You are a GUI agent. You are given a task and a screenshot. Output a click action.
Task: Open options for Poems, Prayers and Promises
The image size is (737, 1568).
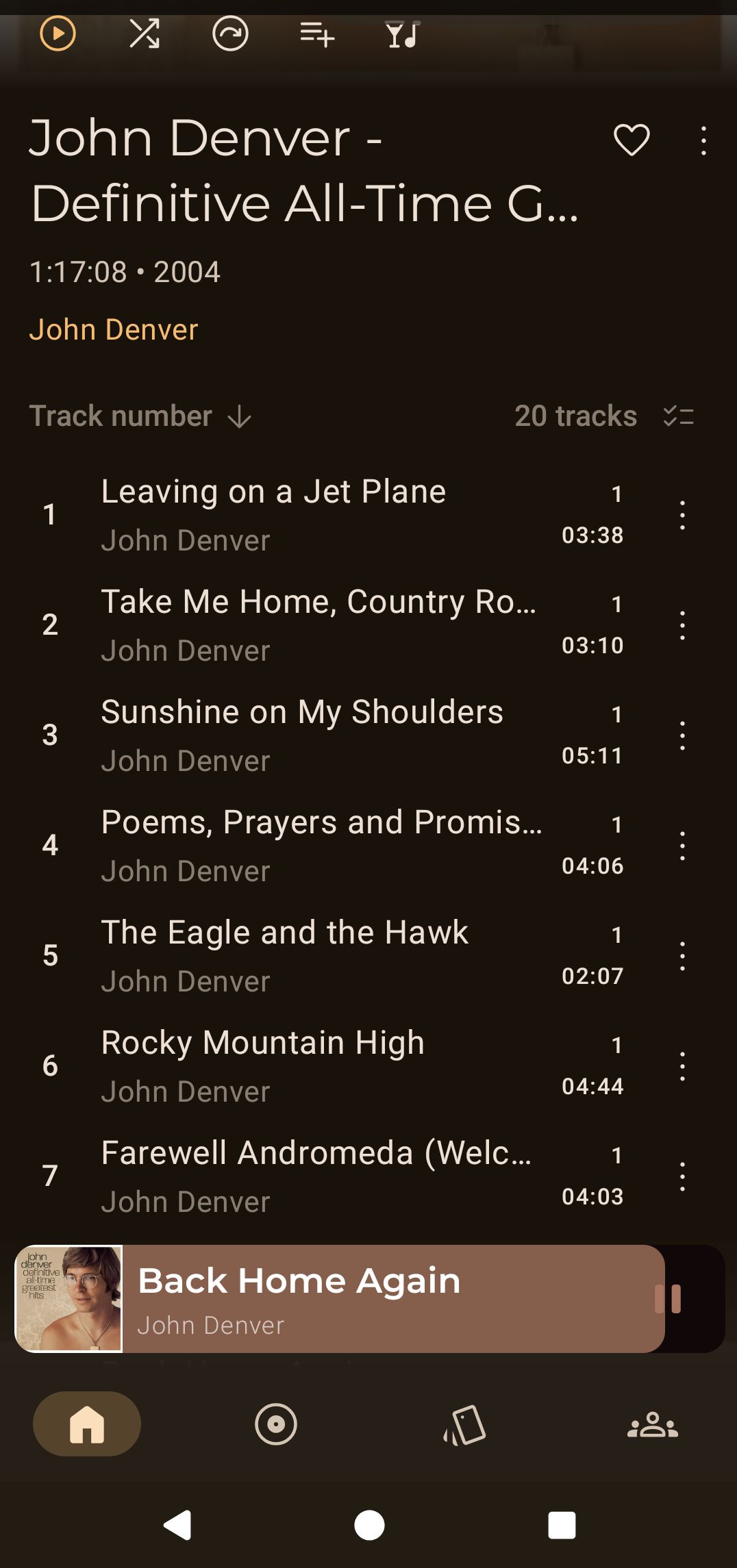point(682,846)
